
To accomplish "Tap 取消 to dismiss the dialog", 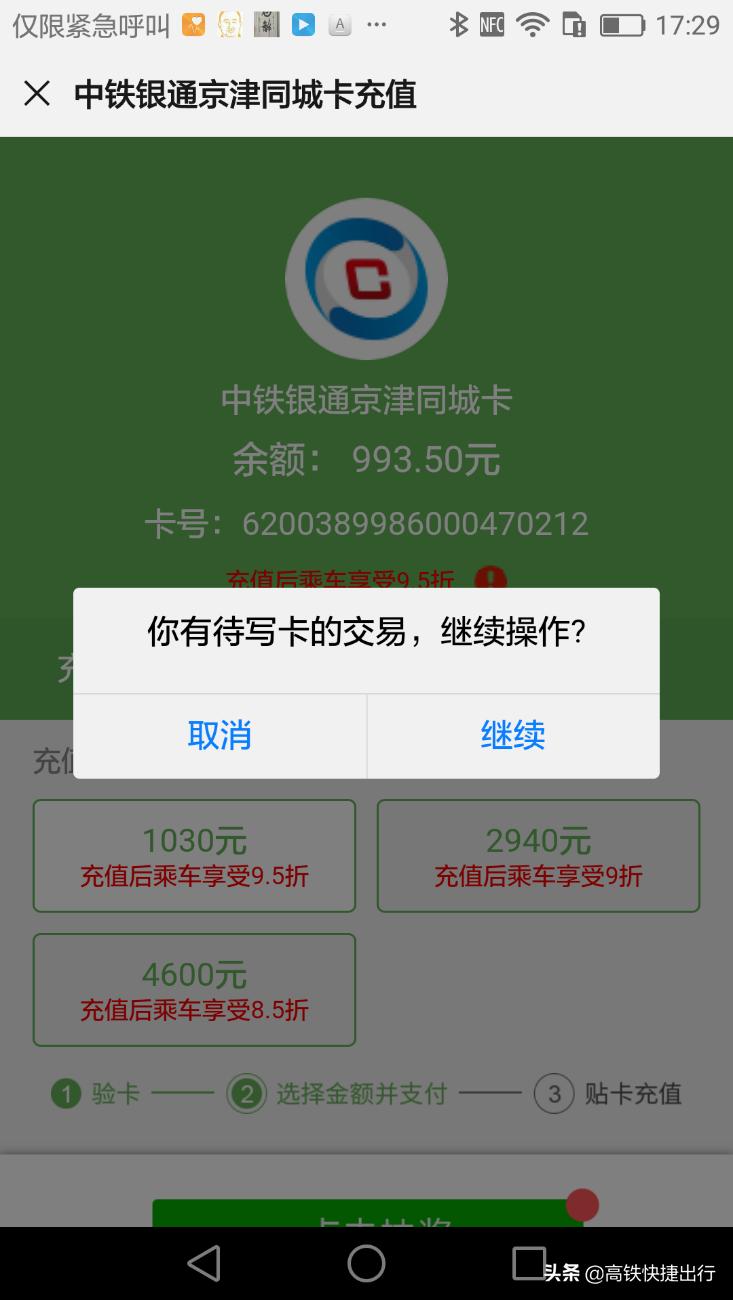I will click(x=219, y=735).
